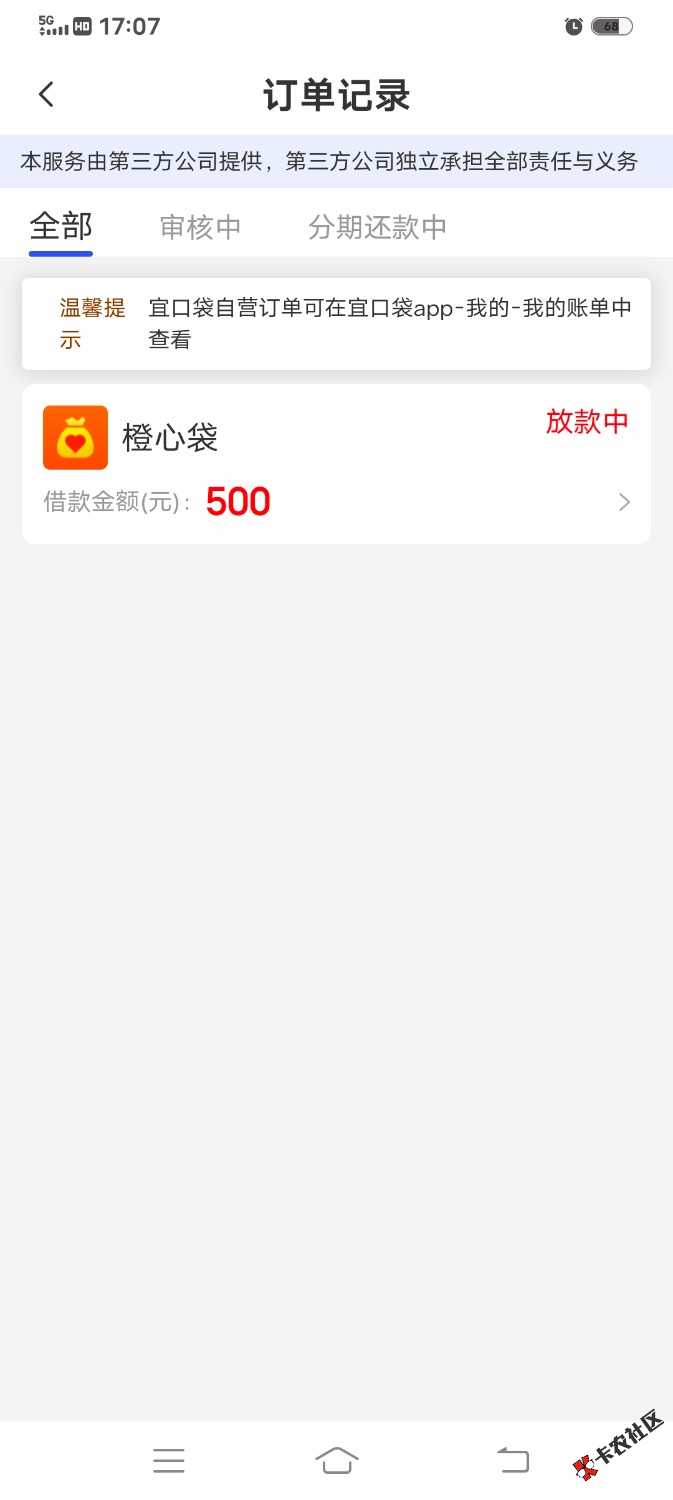This screenshot has height=1500, width=673.
Task: Open recent apps from navigation bar
Action: 169,1461
